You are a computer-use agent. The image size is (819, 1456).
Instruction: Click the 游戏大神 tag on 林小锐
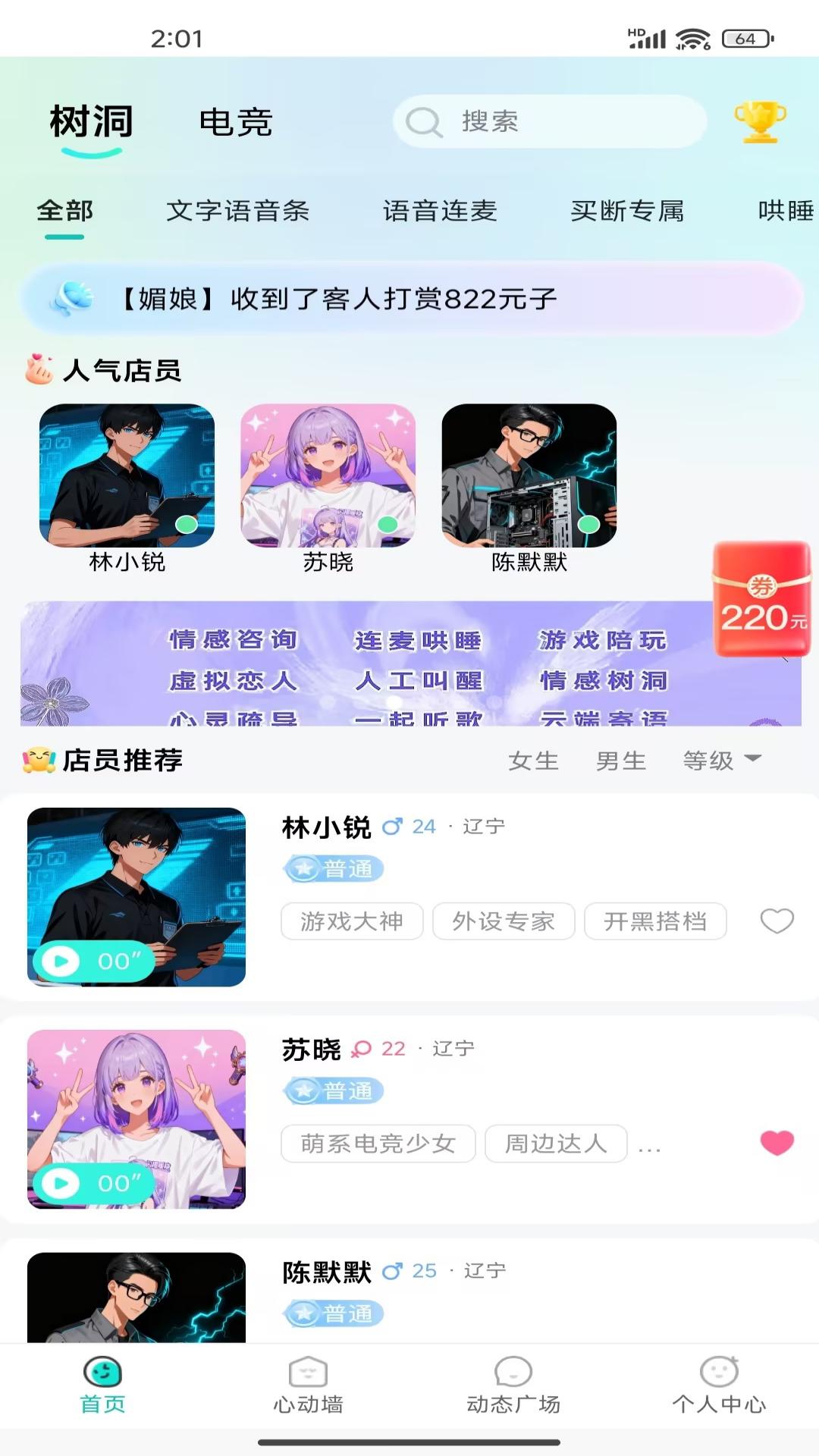click(352, 921)
